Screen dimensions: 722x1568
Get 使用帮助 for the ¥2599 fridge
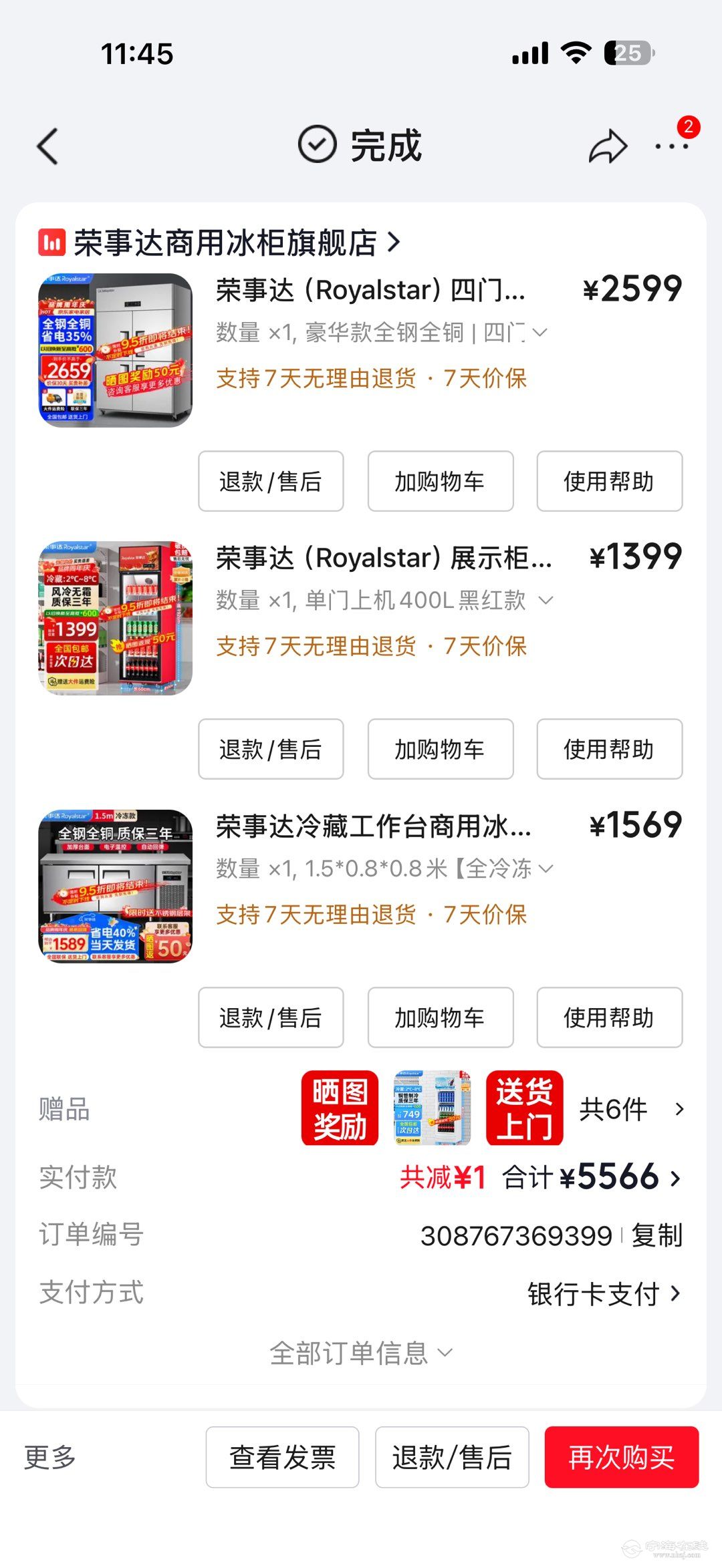[609, 481]
